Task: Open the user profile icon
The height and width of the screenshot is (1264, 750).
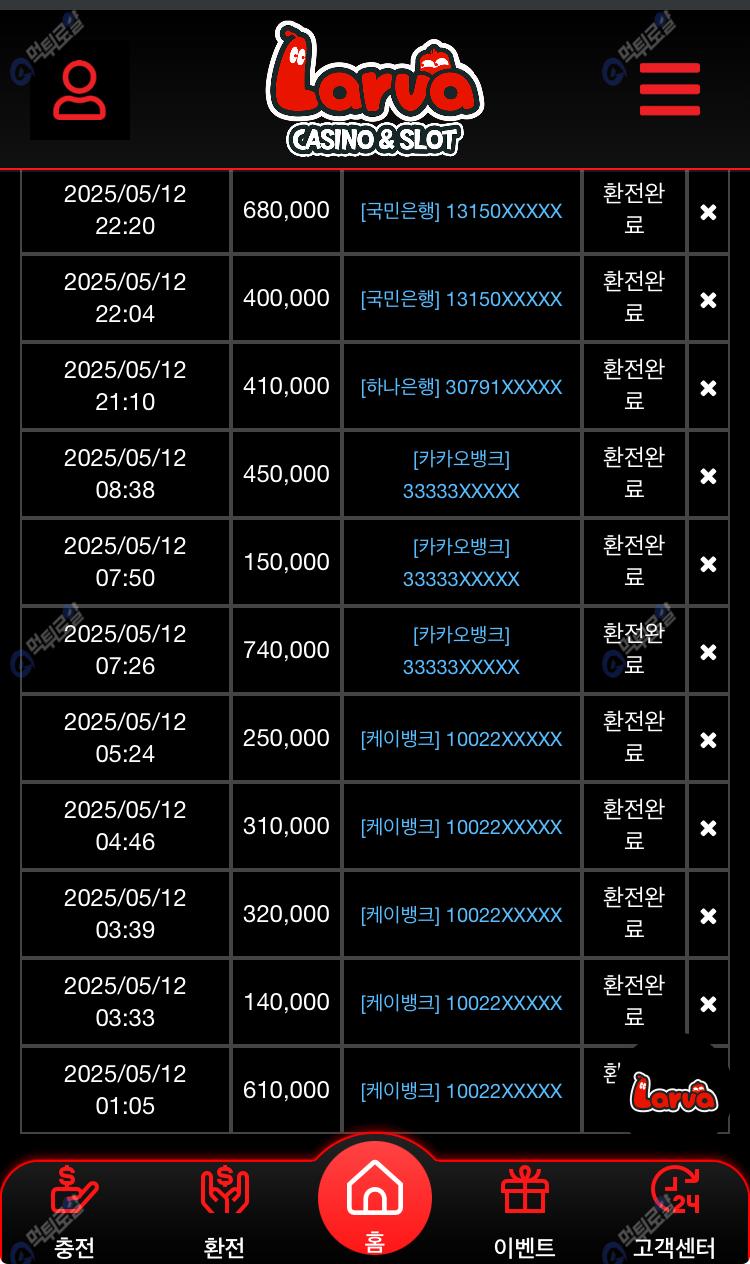Action: [x=79, y=91]
